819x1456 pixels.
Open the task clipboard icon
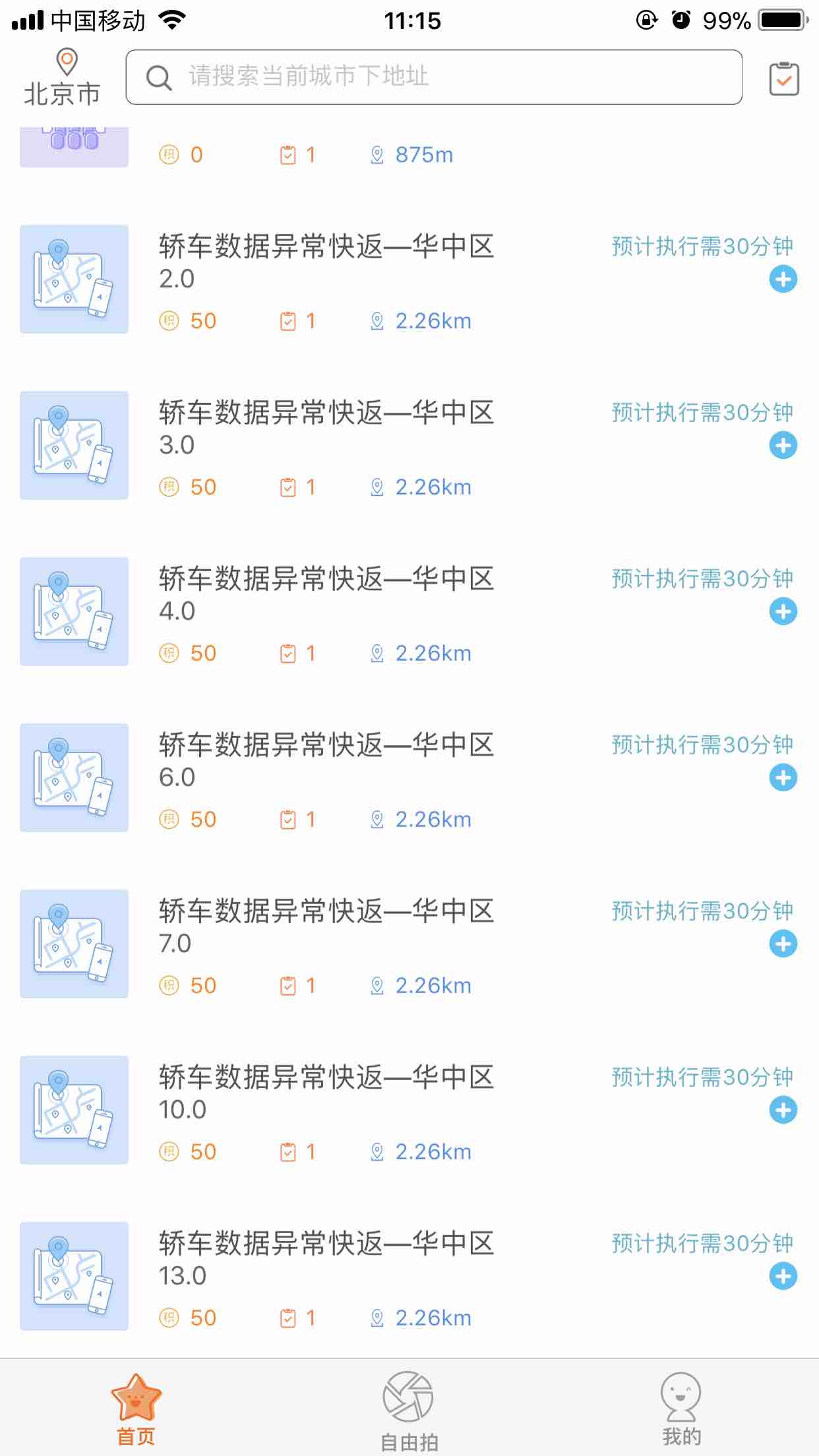tap(784, 79)
